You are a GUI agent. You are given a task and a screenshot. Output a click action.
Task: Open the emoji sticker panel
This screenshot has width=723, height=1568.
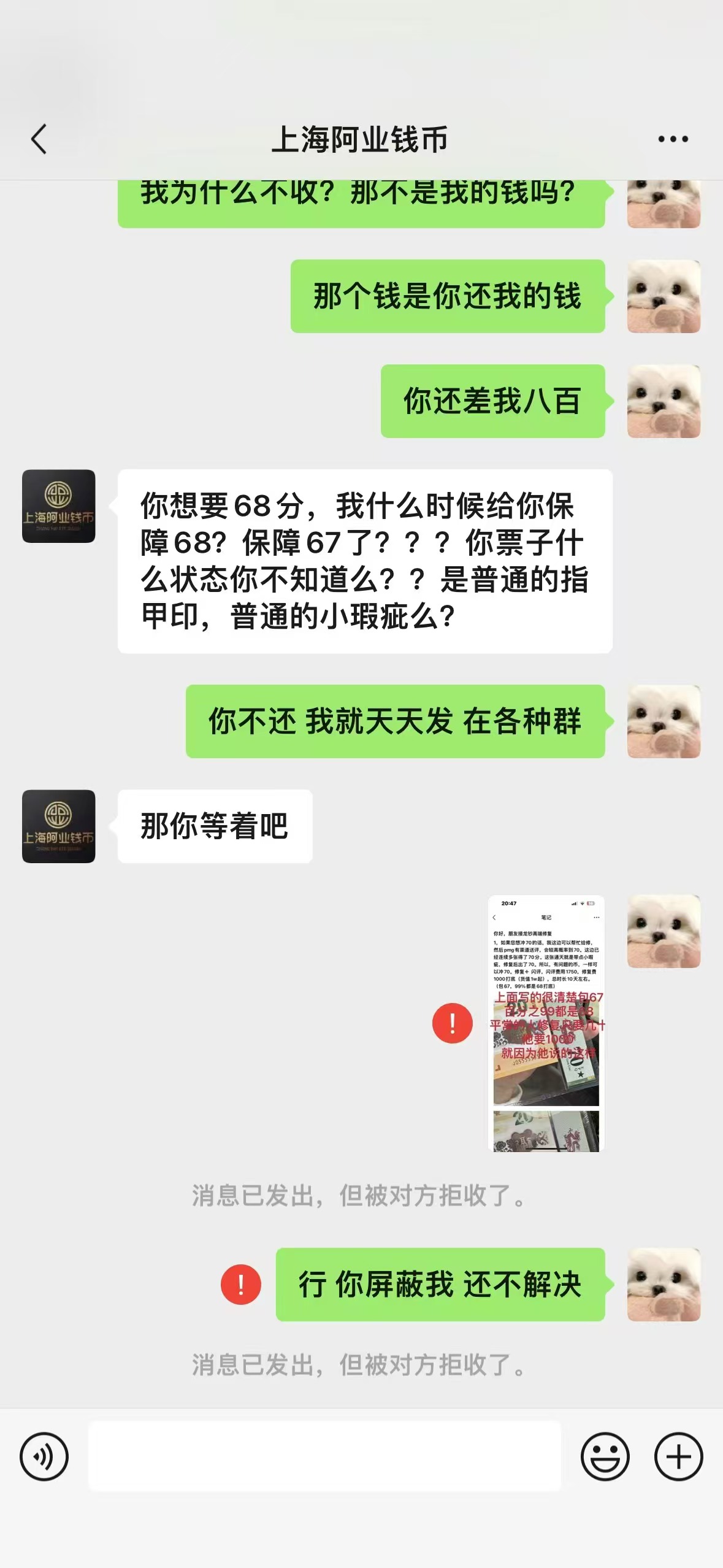click(x=605, y=1456)
